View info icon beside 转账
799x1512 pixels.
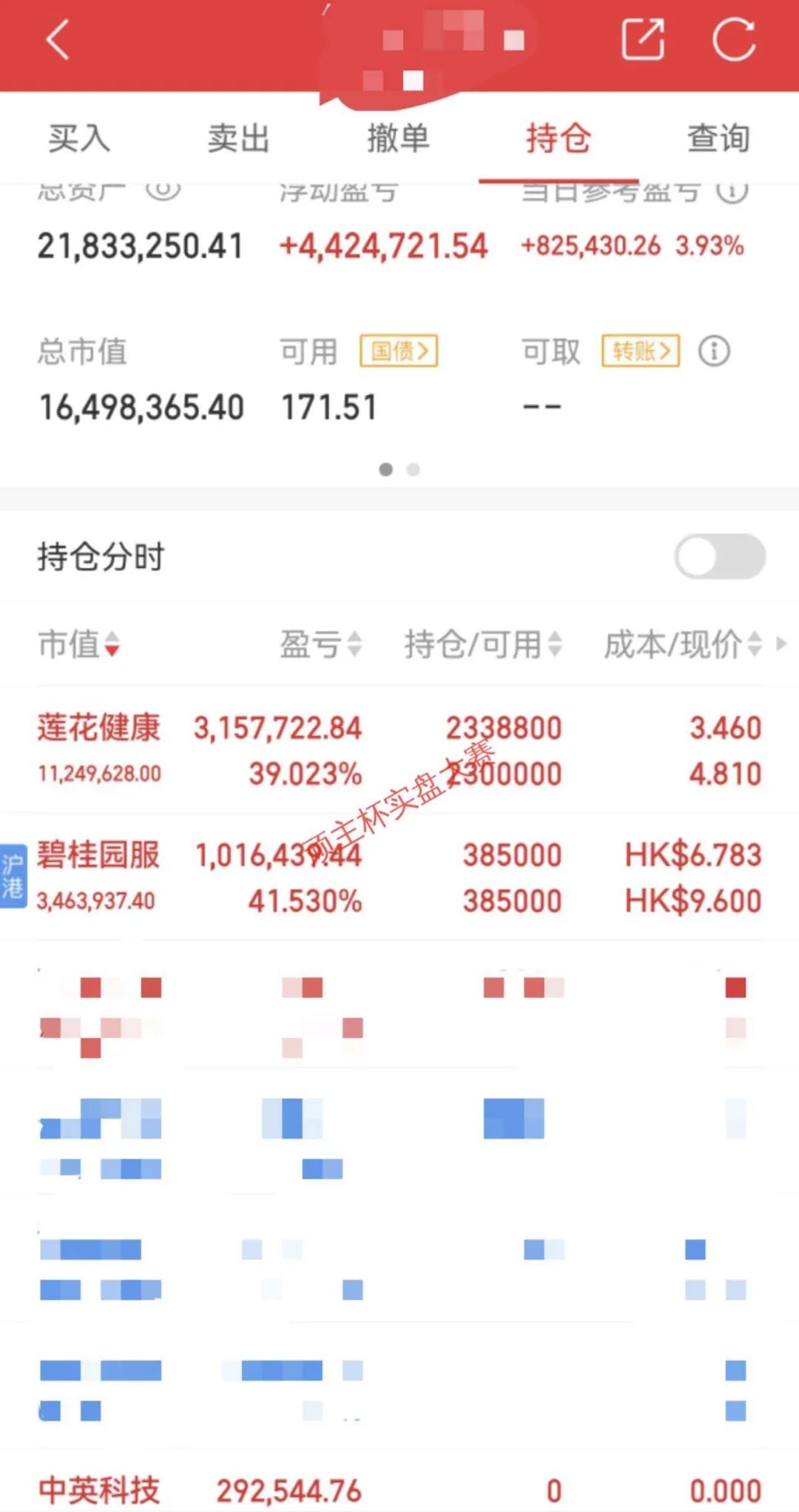714,351
